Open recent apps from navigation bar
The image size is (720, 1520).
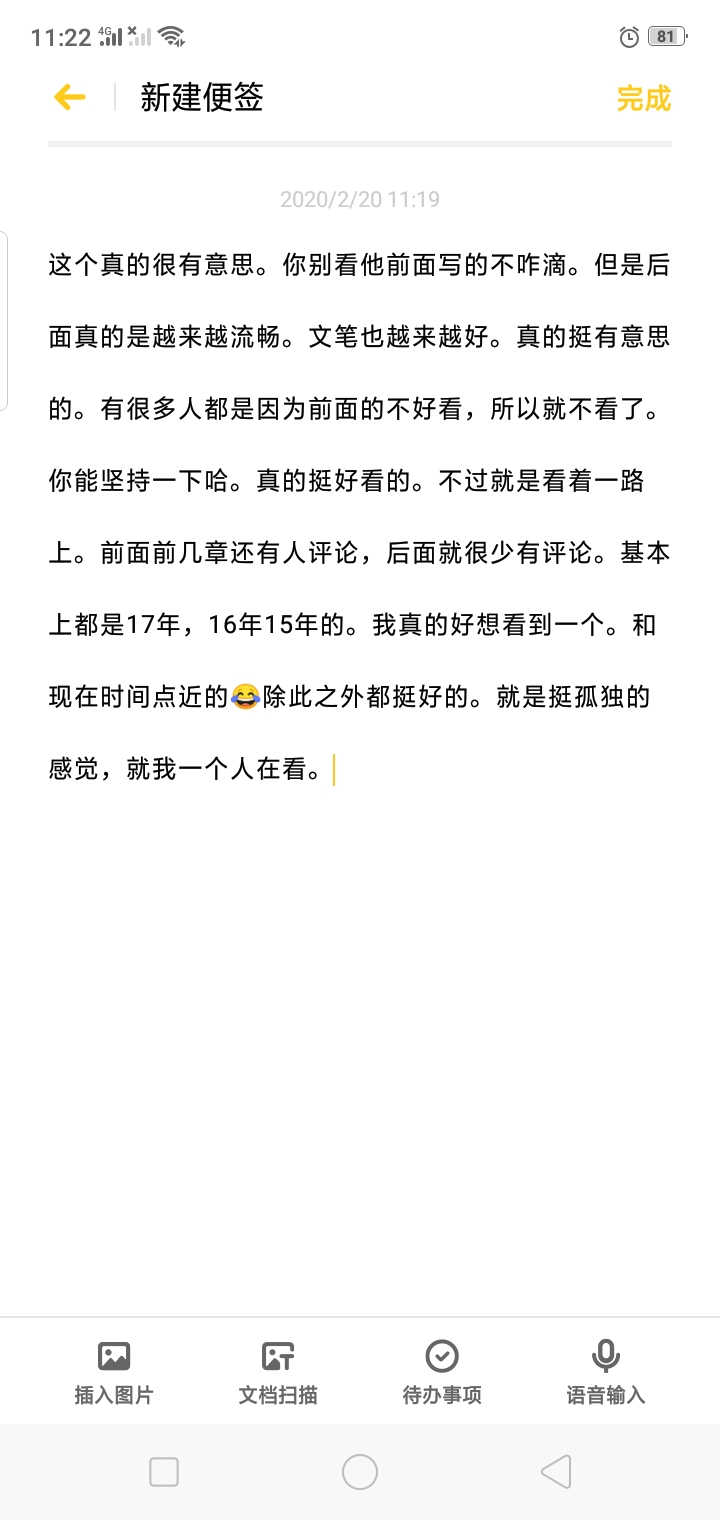click(164, 1472)
